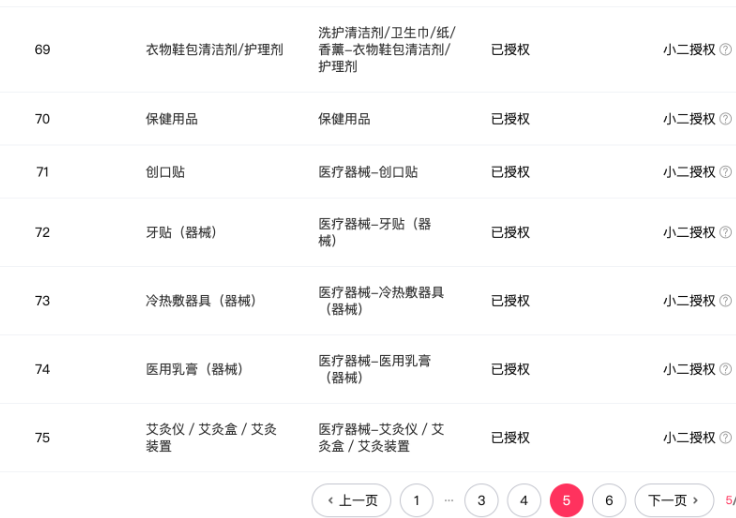
Task: Open help icon beside 小二授权 in row 74
Action: 726,369
